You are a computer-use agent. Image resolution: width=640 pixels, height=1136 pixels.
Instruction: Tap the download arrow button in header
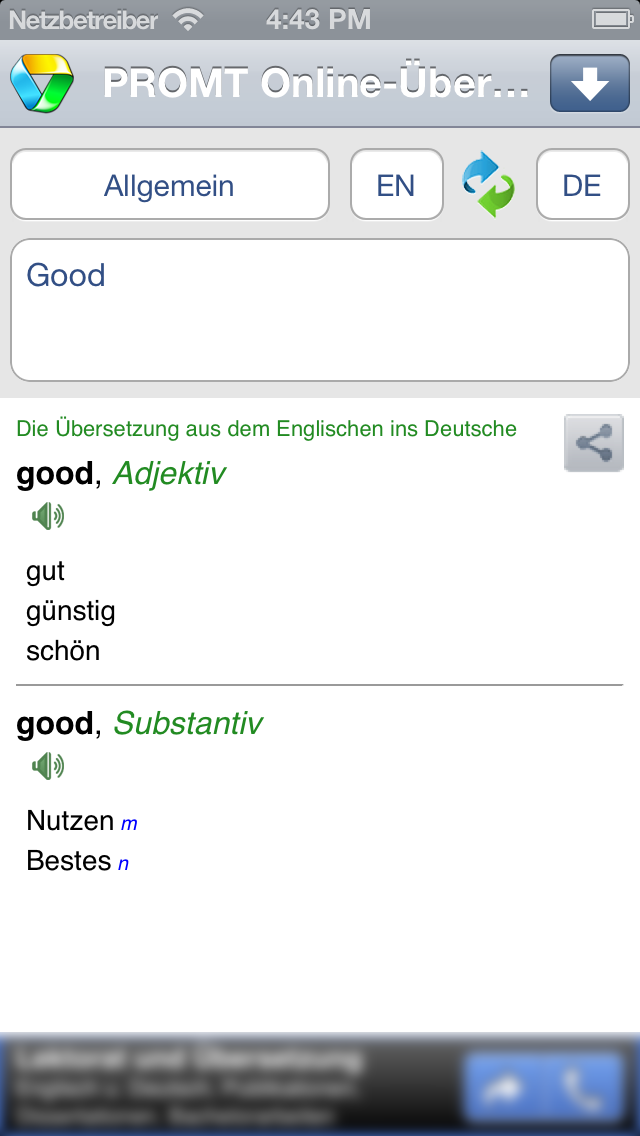click(589, 83)
